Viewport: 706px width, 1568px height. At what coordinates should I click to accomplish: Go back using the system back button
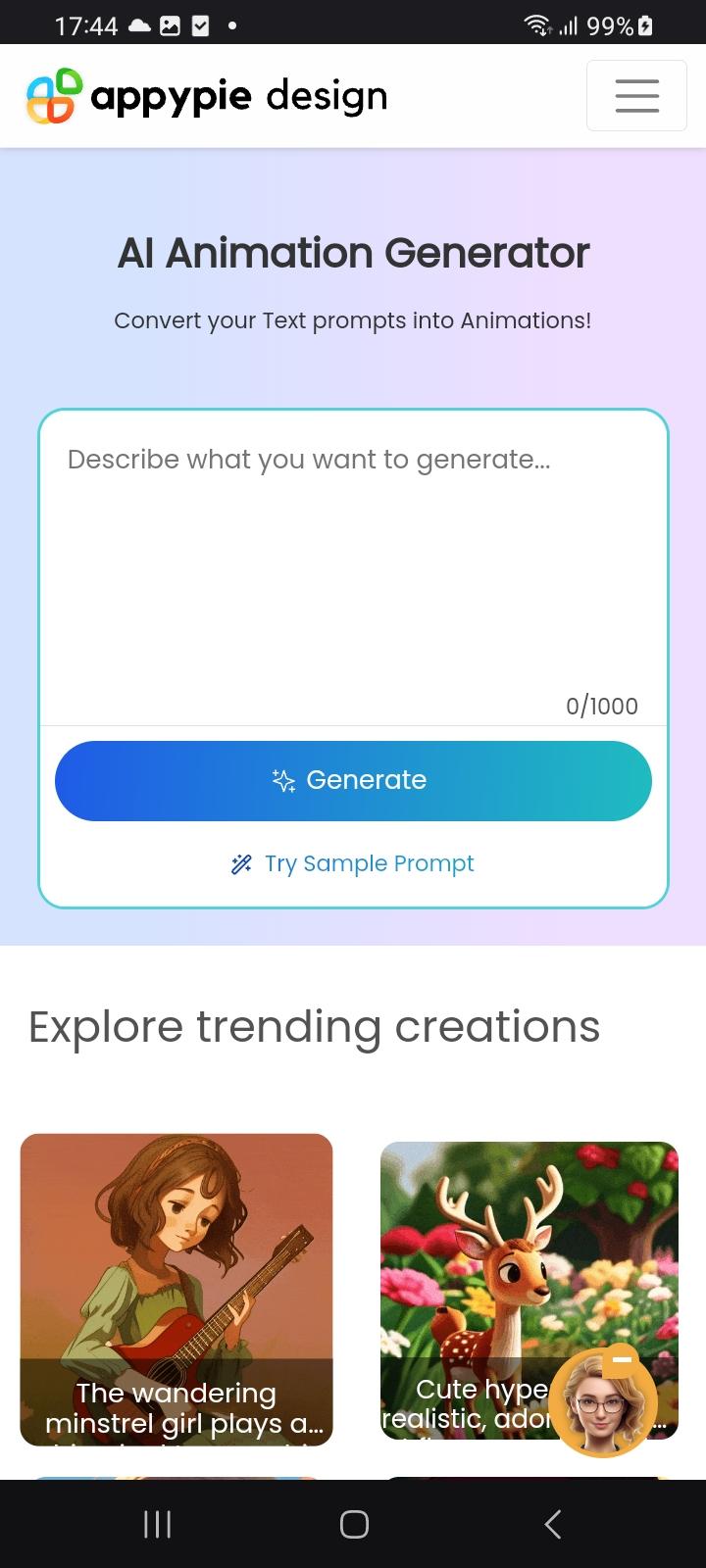pos(553,1524)
